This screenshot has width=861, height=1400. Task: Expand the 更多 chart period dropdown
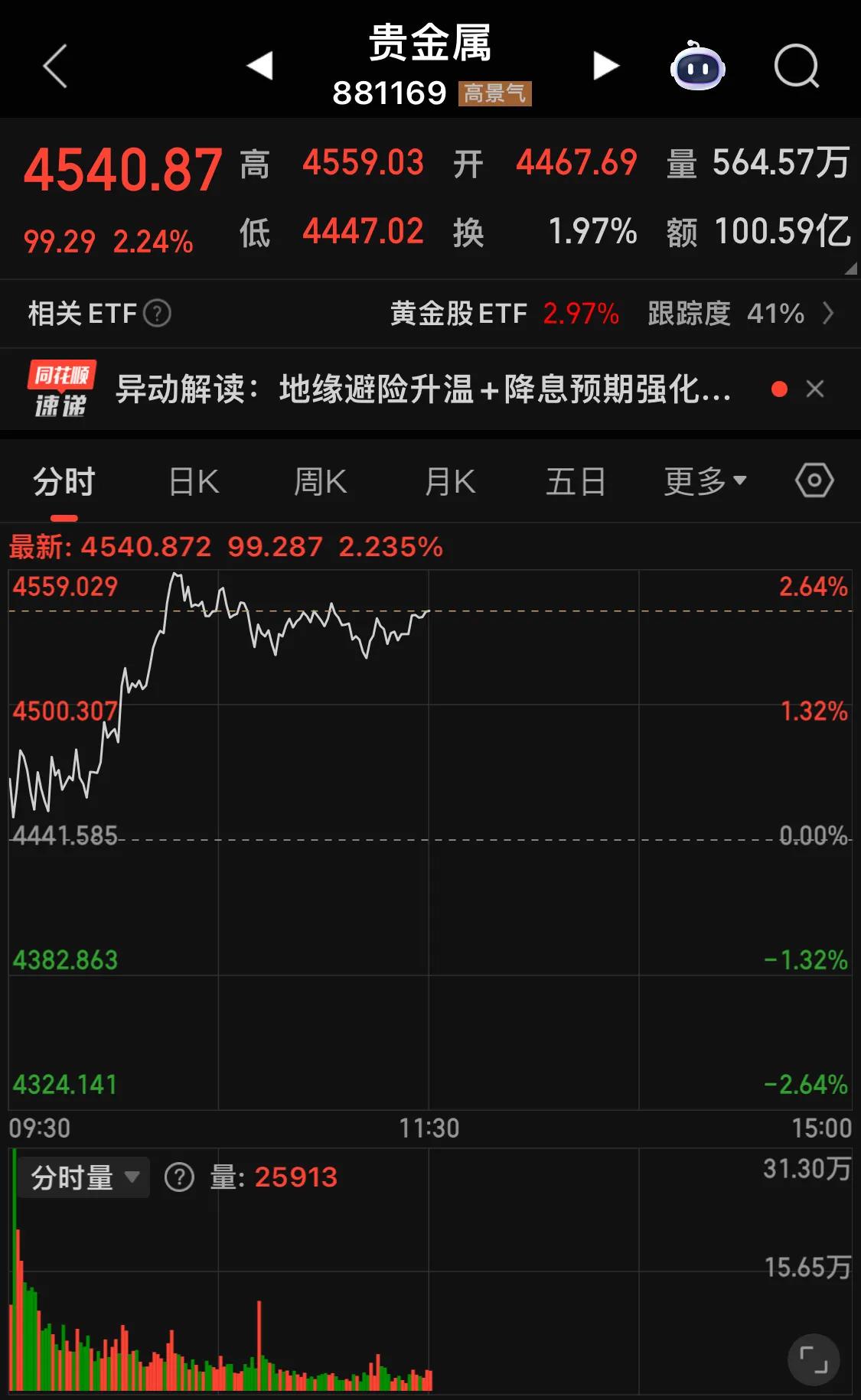[704, 482]
